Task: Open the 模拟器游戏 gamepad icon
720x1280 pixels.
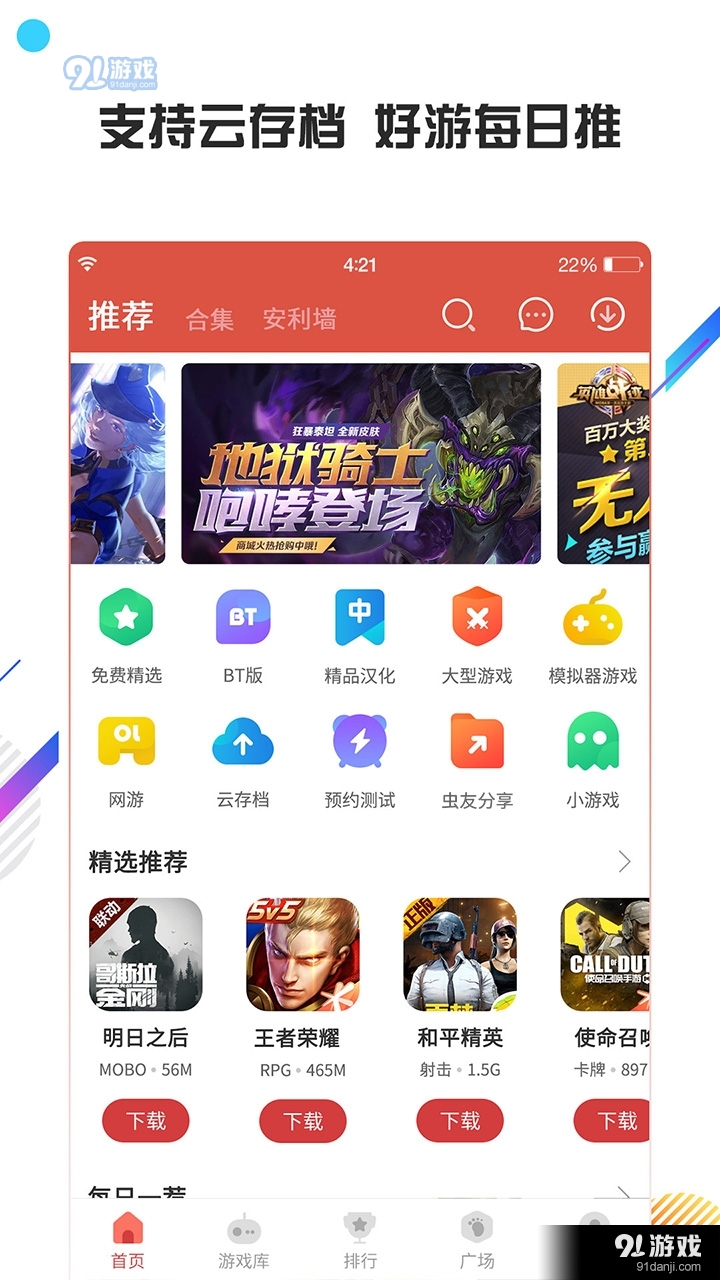Action: 594,620
